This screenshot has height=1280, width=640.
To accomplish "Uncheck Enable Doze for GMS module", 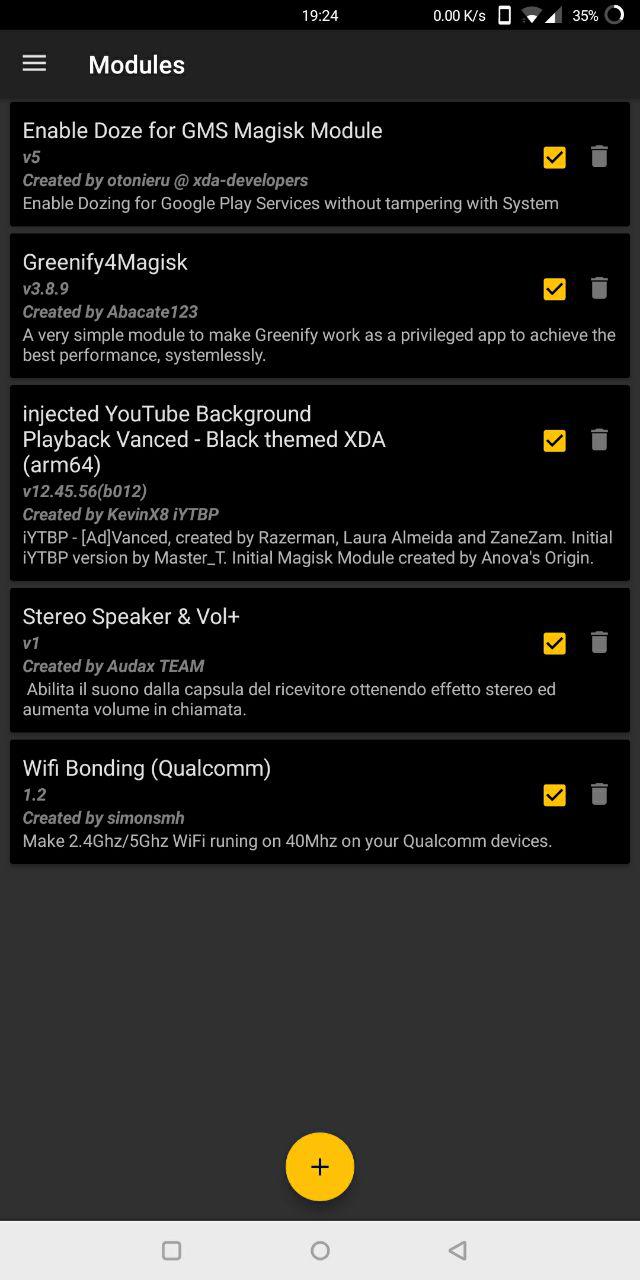I will tap(554, 157).
